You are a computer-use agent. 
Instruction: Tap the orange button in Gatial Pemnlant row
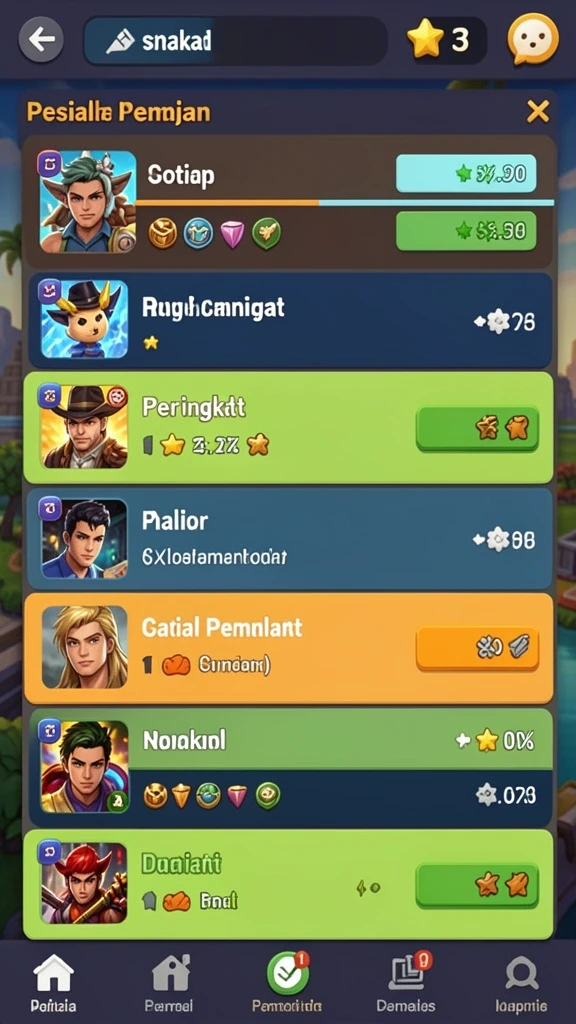[477, 648]
